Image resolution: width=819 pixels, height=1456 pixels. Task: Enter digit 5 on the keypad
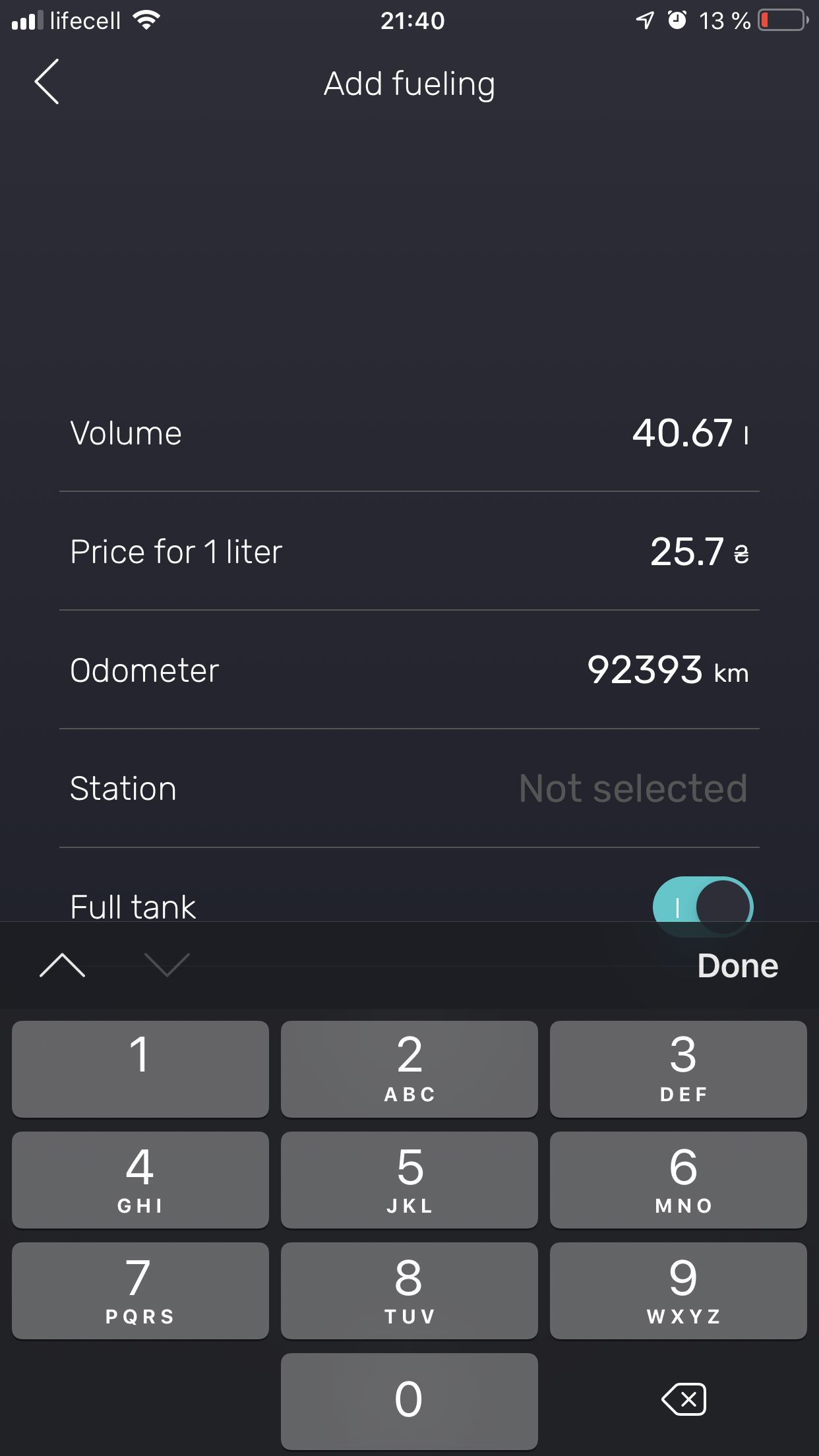[409, 1180]
